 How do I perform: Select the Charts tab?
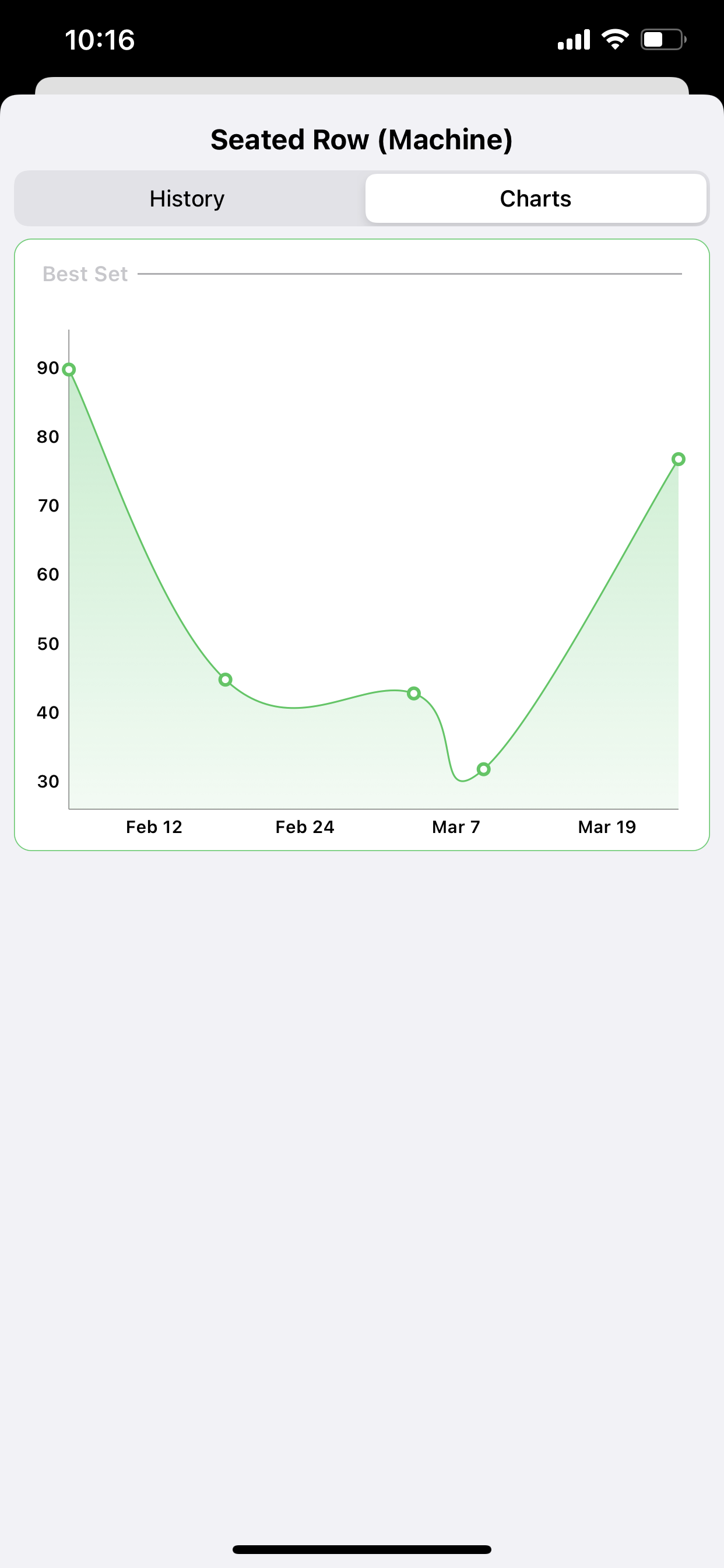pos(535,198)
